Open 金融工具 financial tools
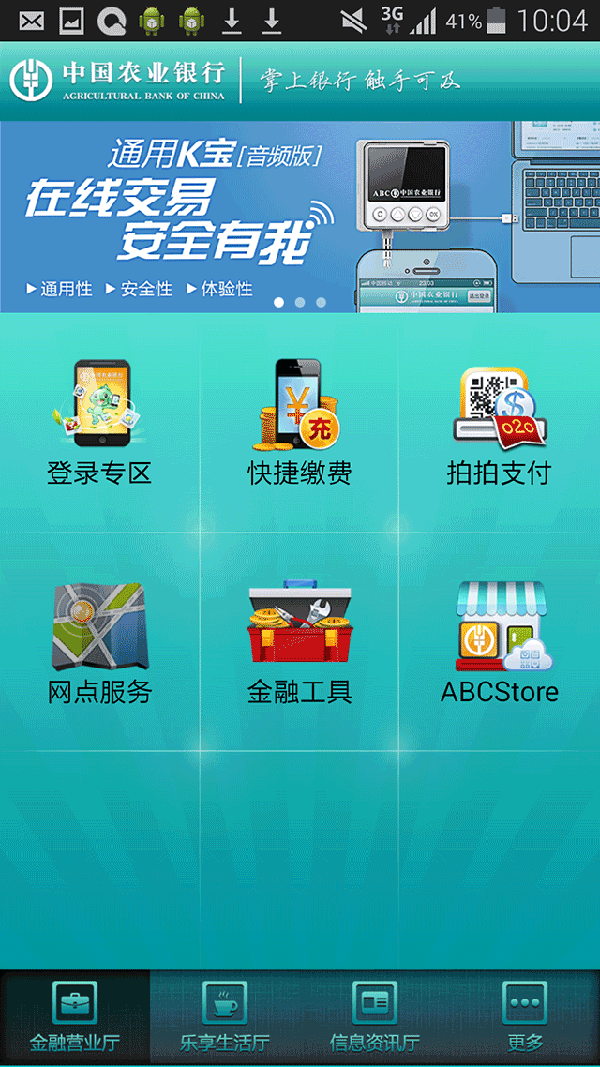600x1067 pixels. pyautogui.click(x=300, y=642)
